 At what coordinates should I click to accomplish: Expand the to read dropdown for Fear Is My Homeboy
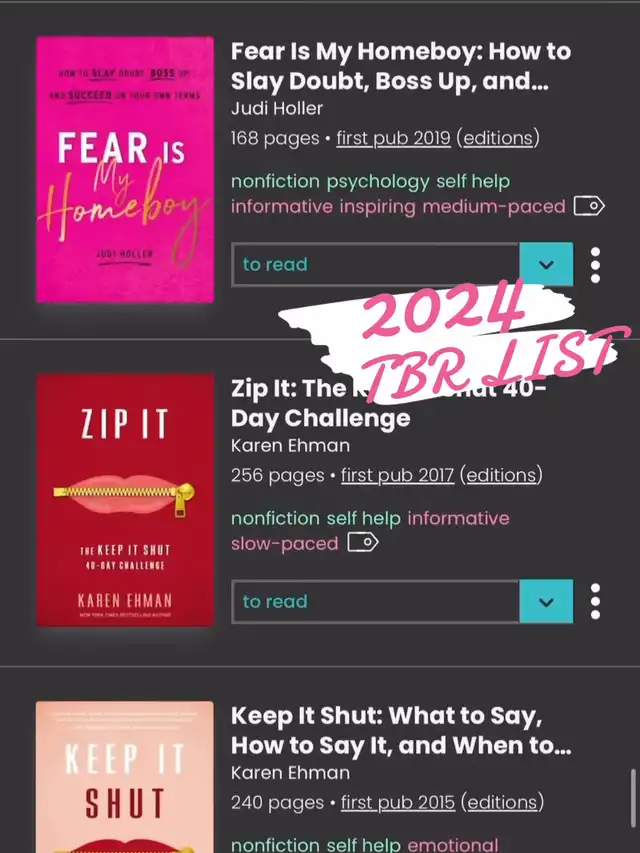click(546, 265)
